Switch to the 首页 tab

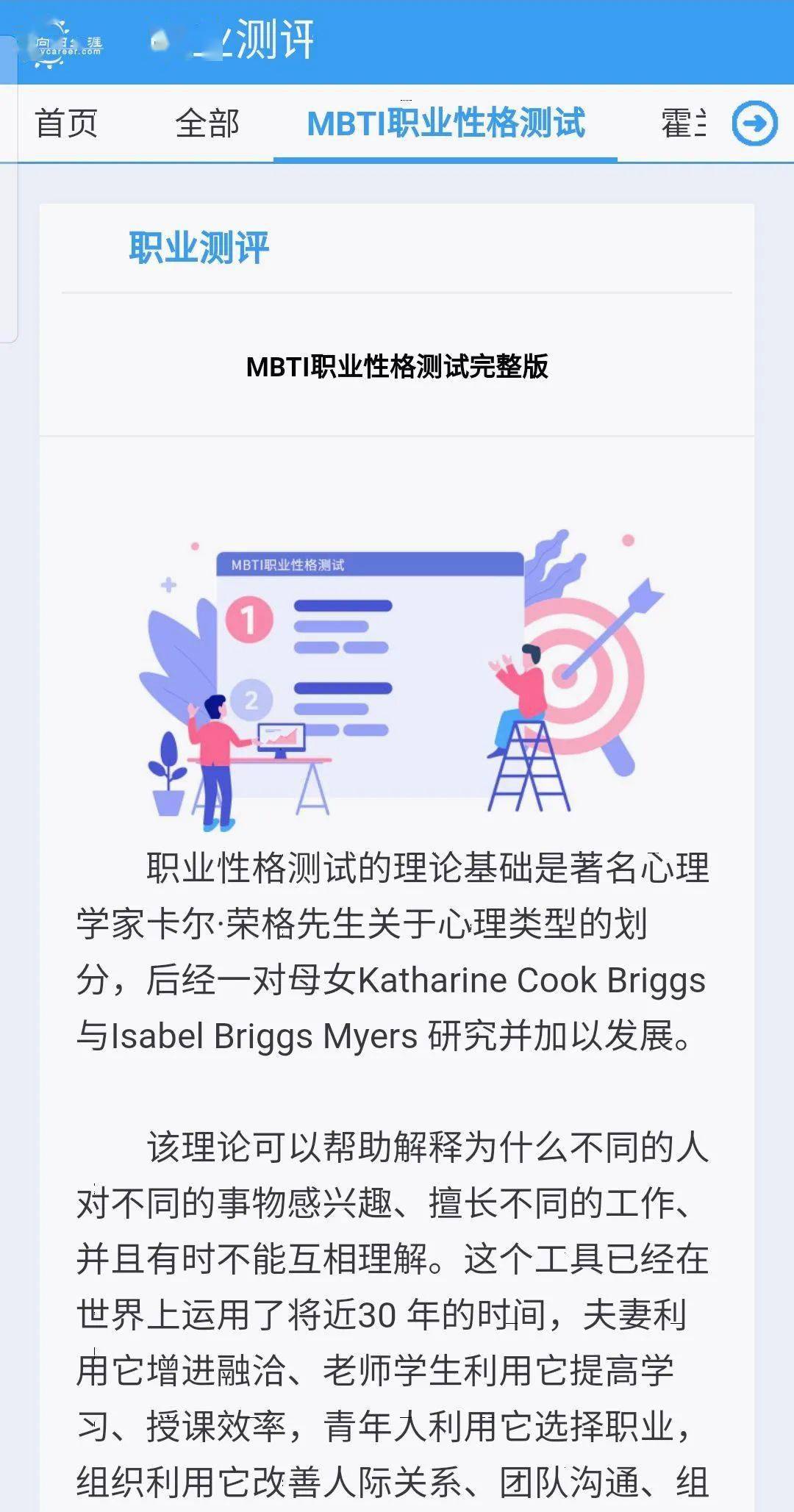[66, 123]
